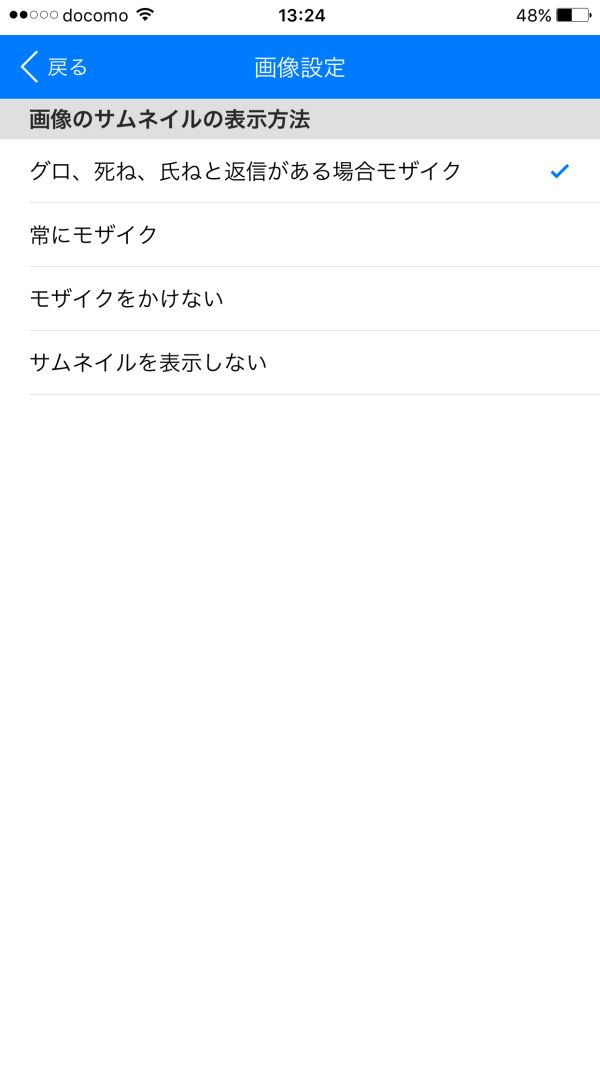Pick the モザイクをかけない option
Image resolution: width=600 pixels, height=1067 pixels.
click(127, 299)
